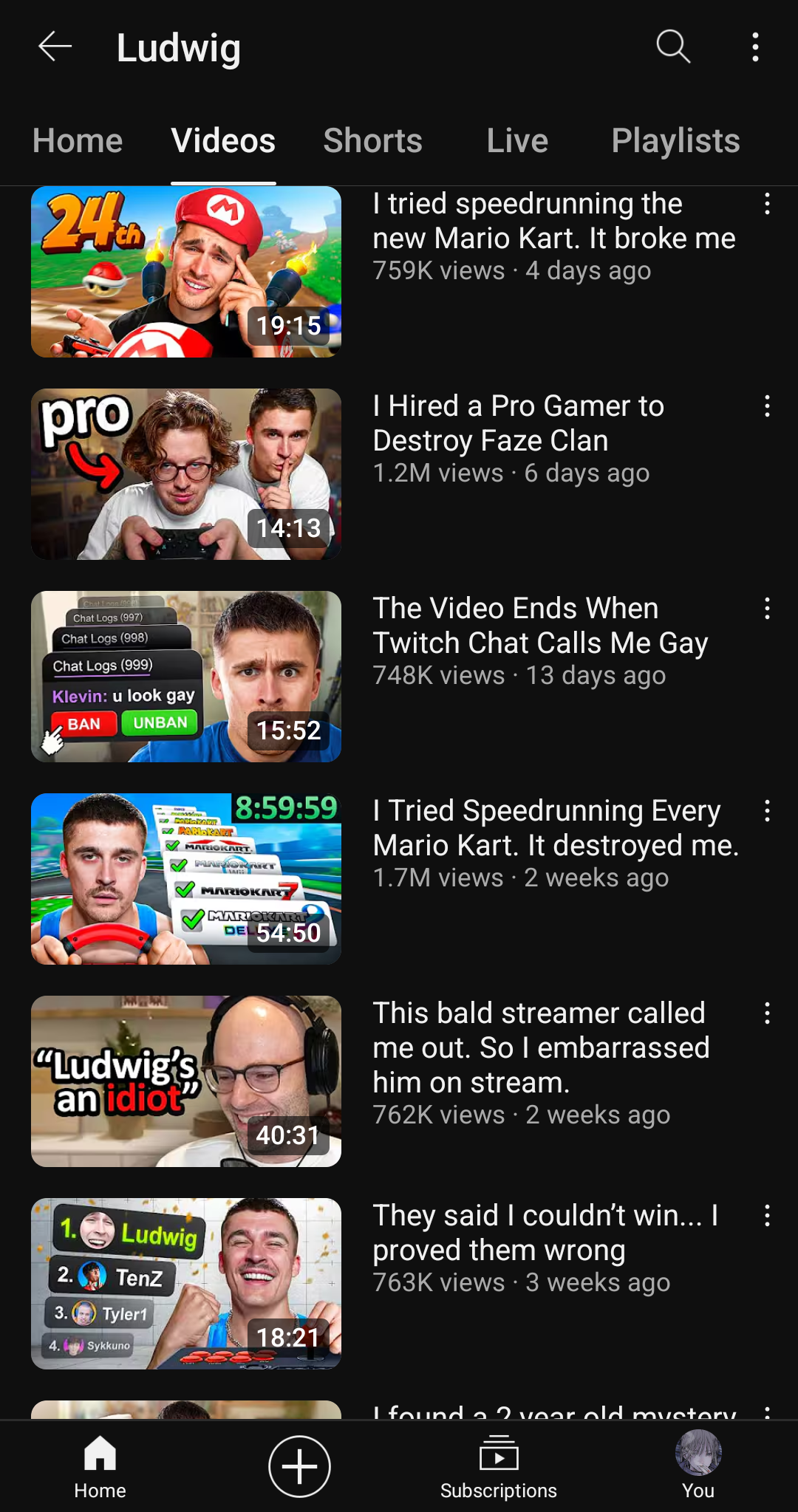Open options for "They said I couldn't win"

(x=768, y=1215)
